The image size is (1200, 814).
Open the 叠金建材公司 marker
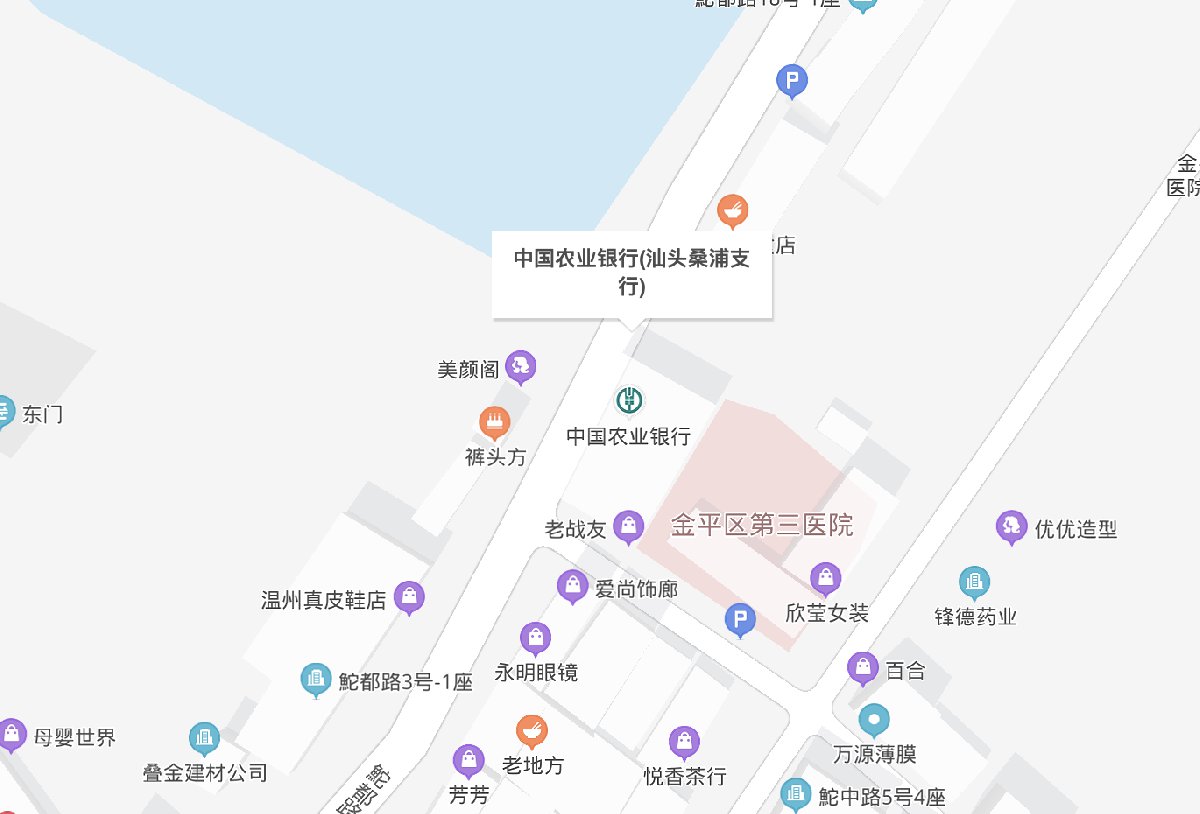[205, 738]
